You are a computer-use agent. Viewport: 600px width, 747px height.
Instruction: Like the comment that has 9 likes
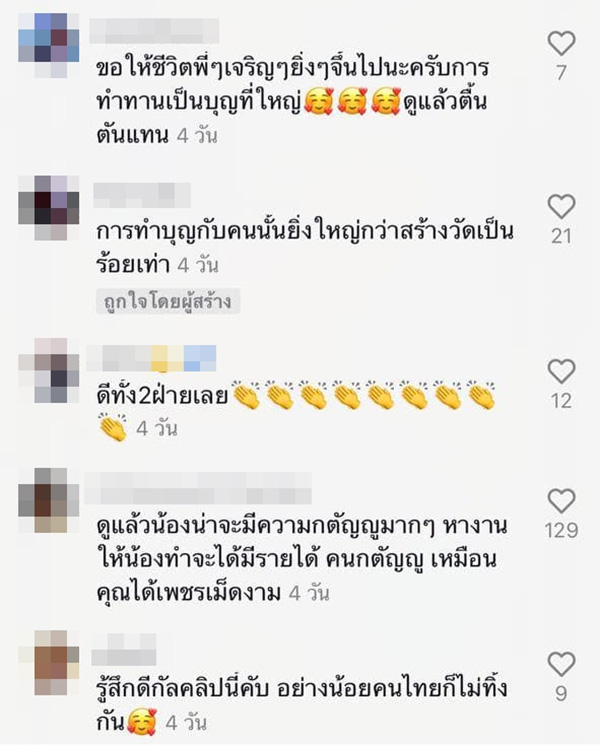click(x=562, y=663)
